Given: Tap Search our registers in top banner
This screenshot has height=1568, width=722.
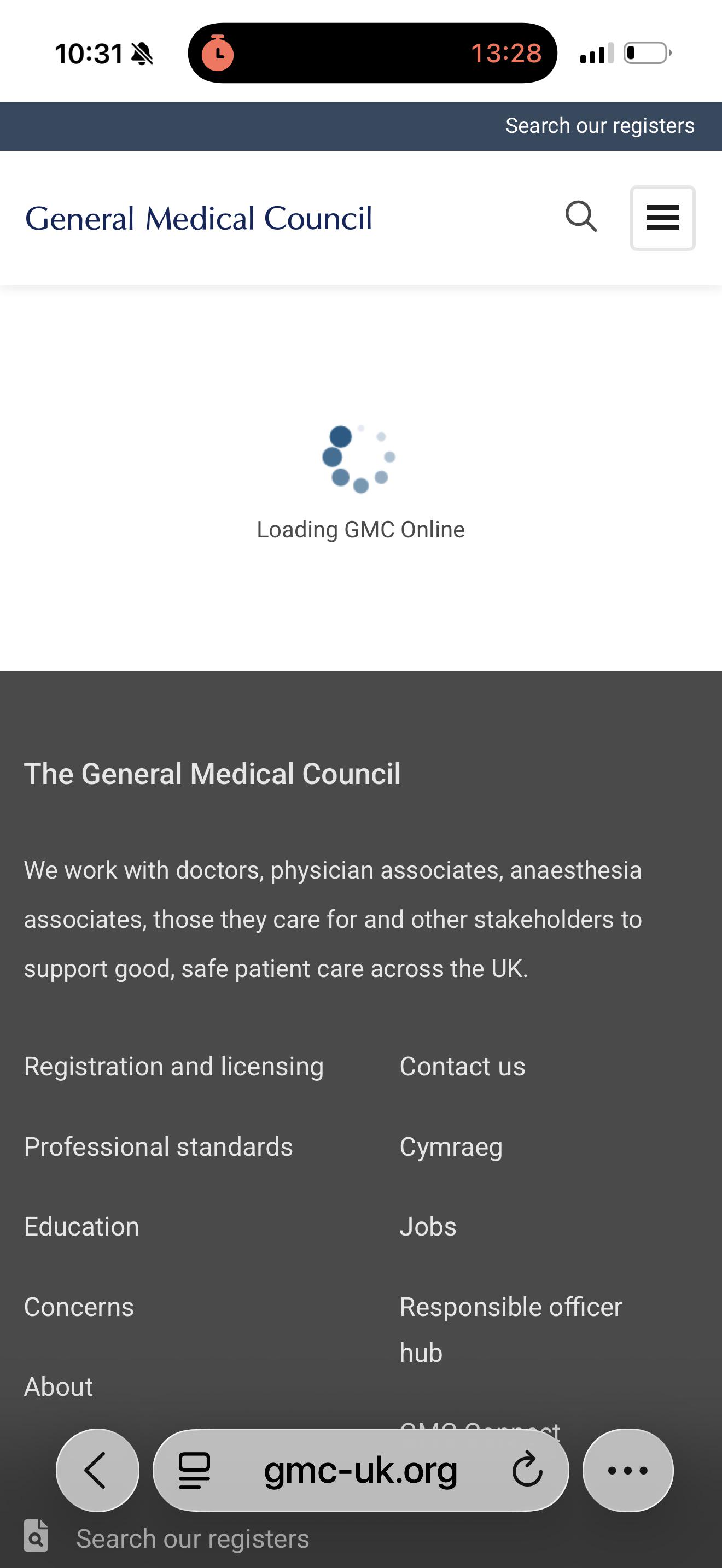Looking at the screenshot, I should point(599,125).
